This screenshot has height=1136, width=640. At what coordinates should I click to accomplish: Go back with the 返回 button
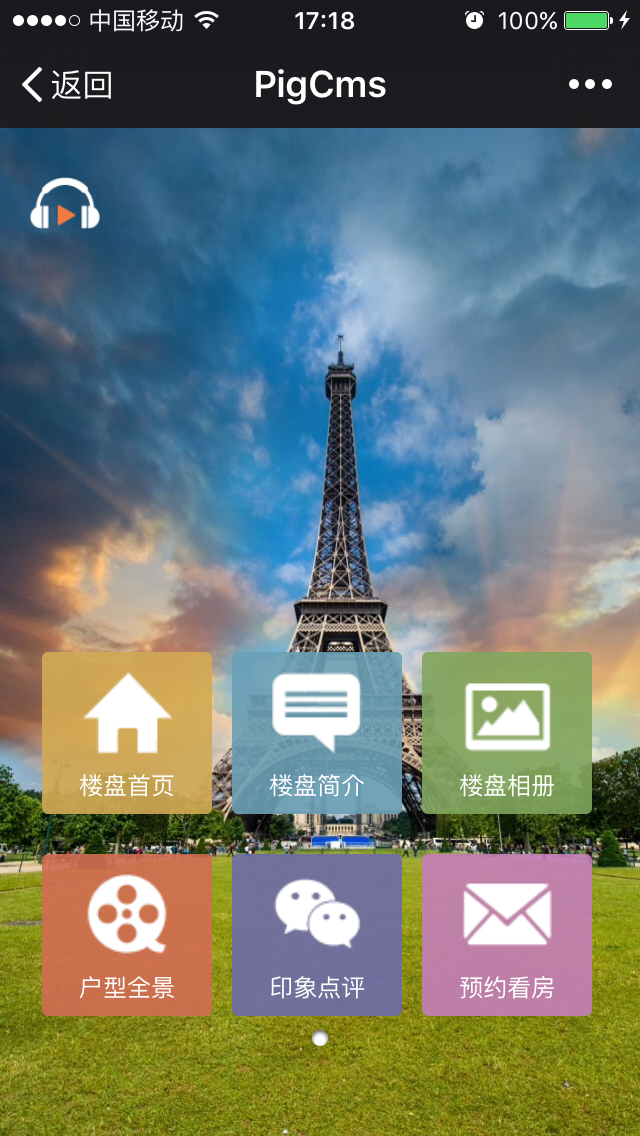point(67,85)
